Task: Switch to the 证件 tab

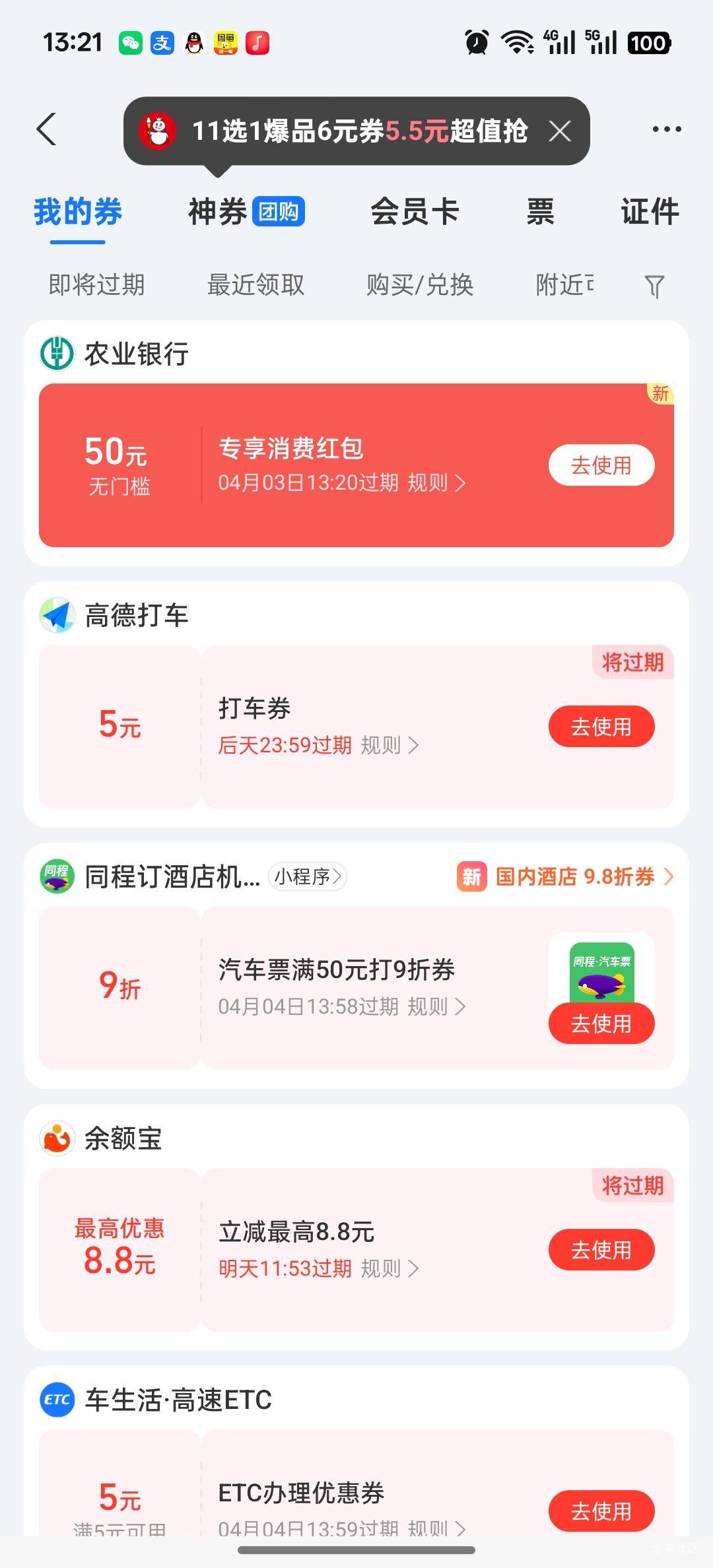Action: (649, 212)
